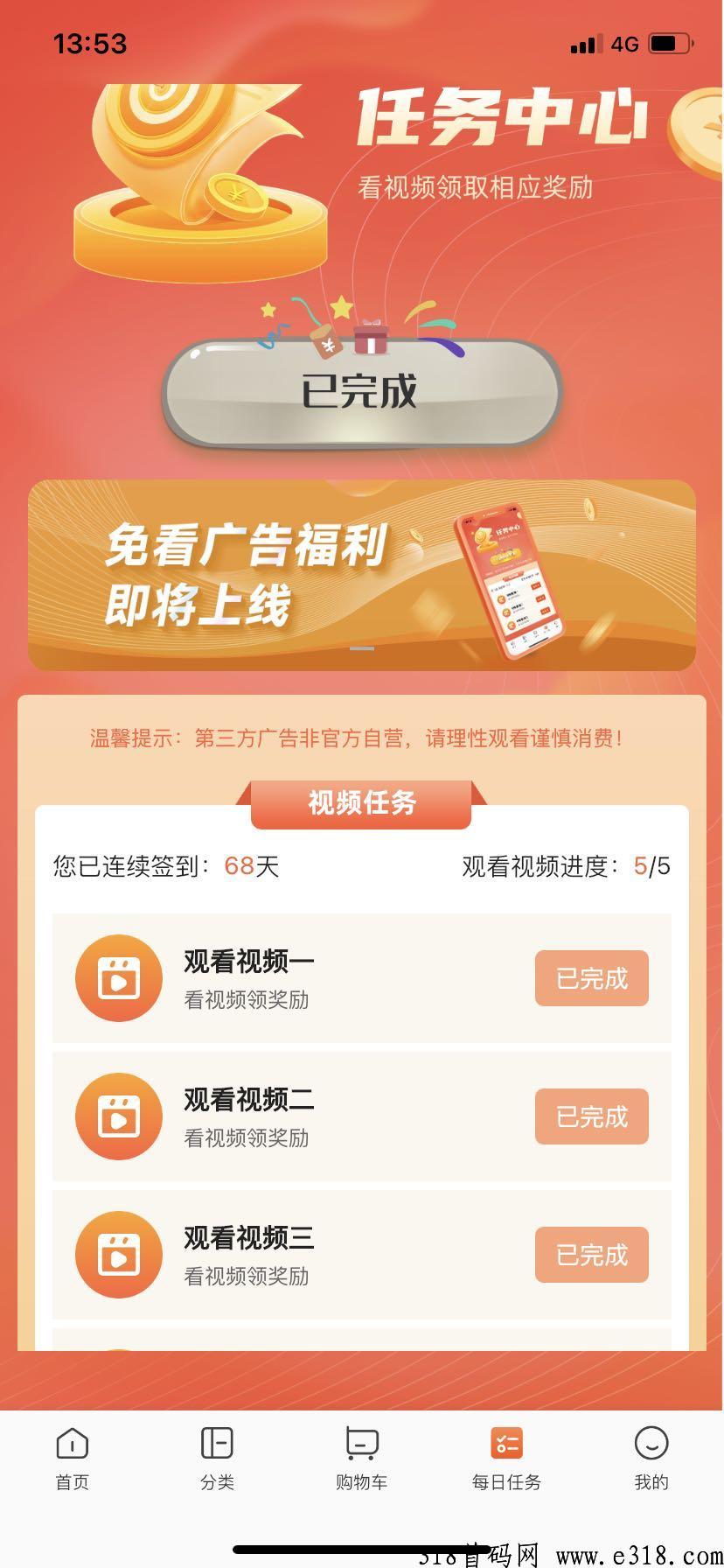Open the 购物车 tab
Screen dimensions: 724x1568
point(362,1459)
